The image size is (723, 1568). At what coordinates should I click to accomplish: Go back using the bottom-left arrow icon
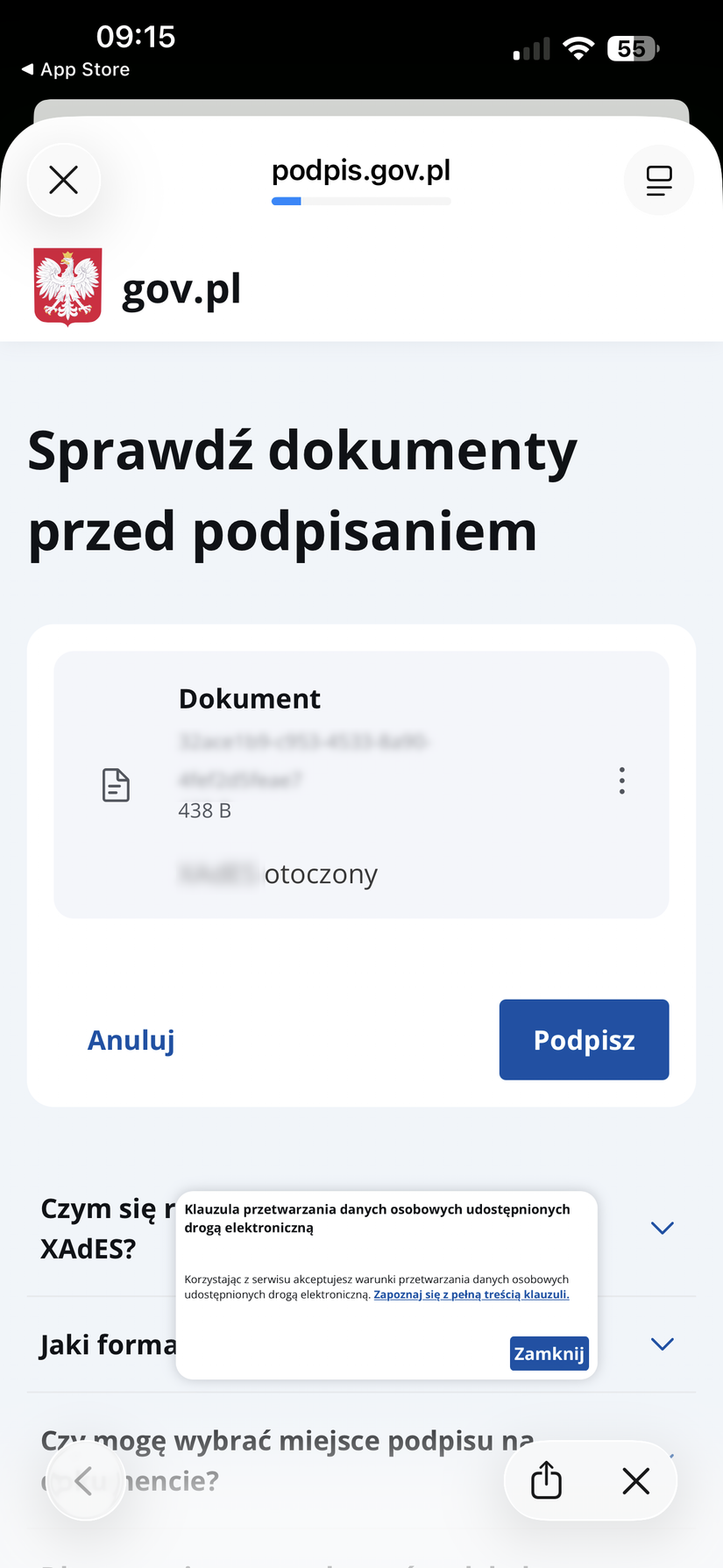pyautogui.click(x=85, y=1480)
